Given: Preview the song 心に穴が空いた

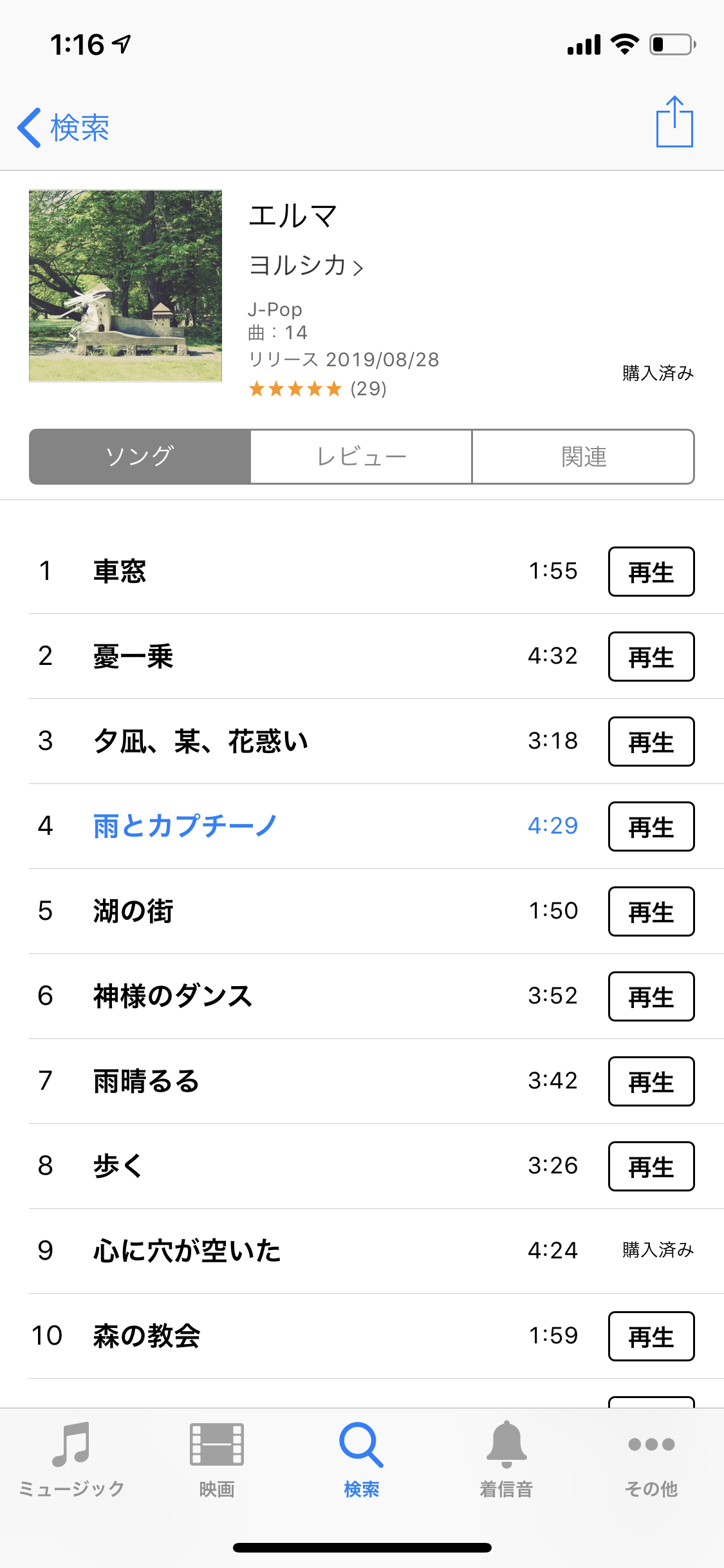Looking at the screenshot, I should point(187,1251).
